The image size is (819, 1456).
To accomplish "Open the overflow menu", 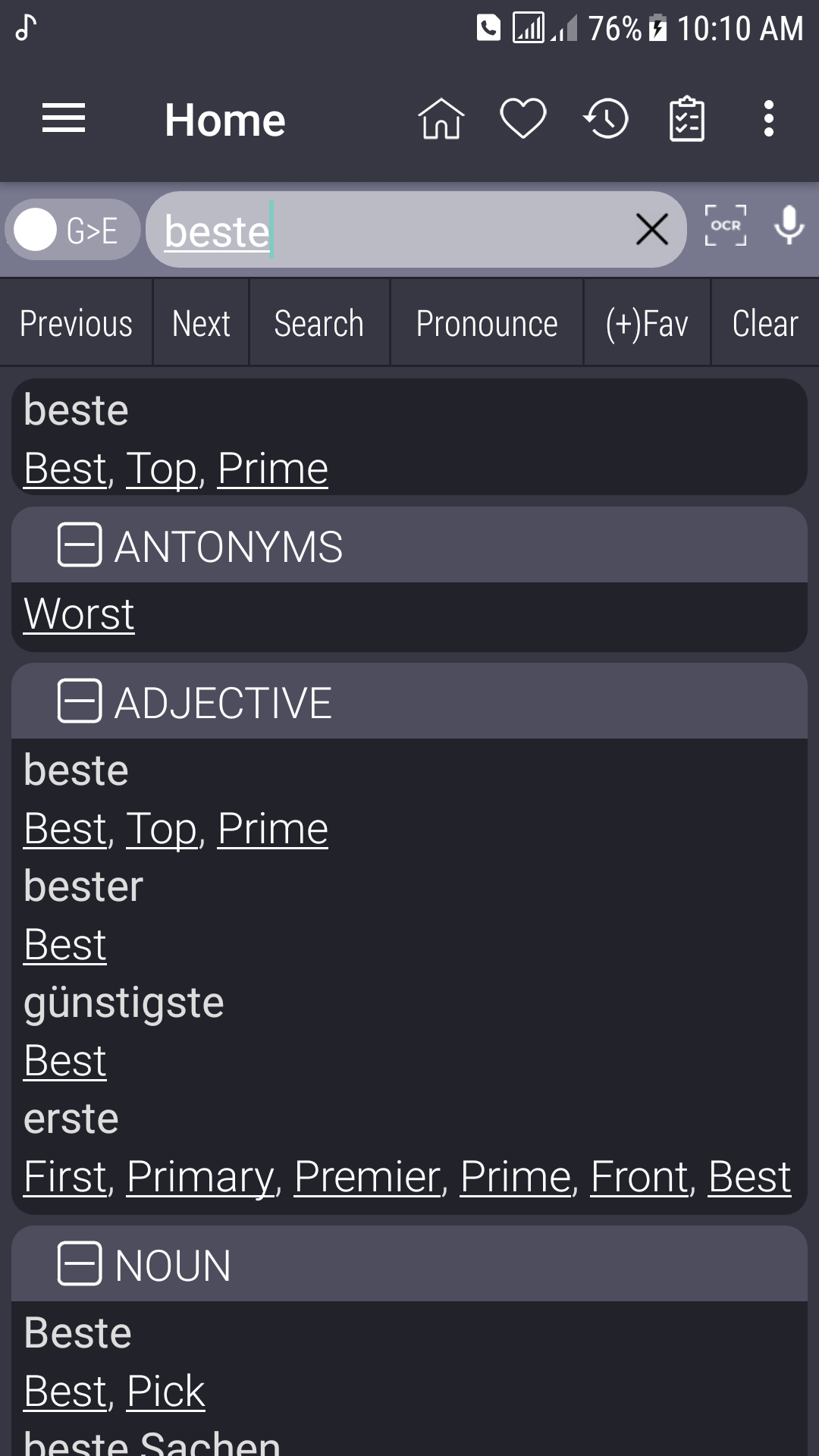I will [768, 119].
